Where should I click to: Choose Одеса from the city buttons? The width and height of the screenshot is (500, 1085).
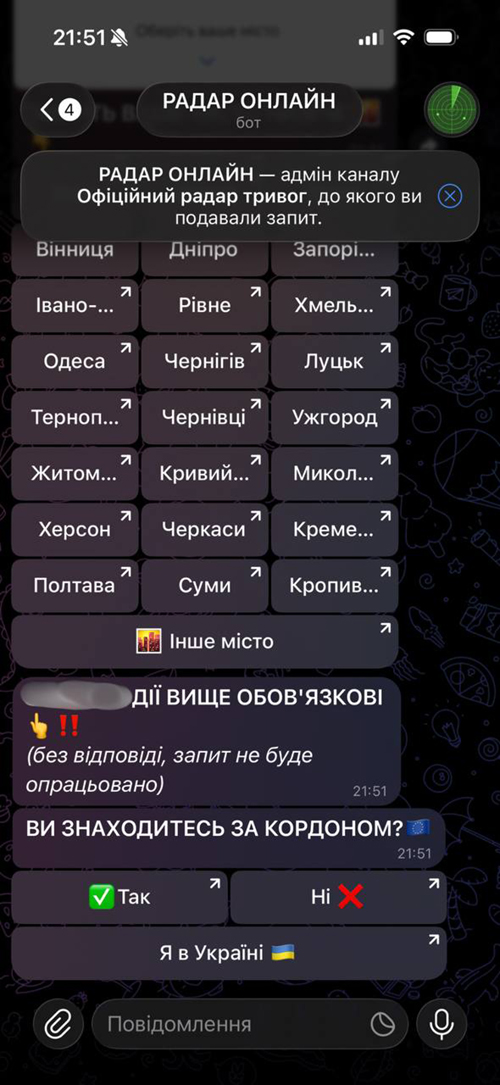(75, 361)
